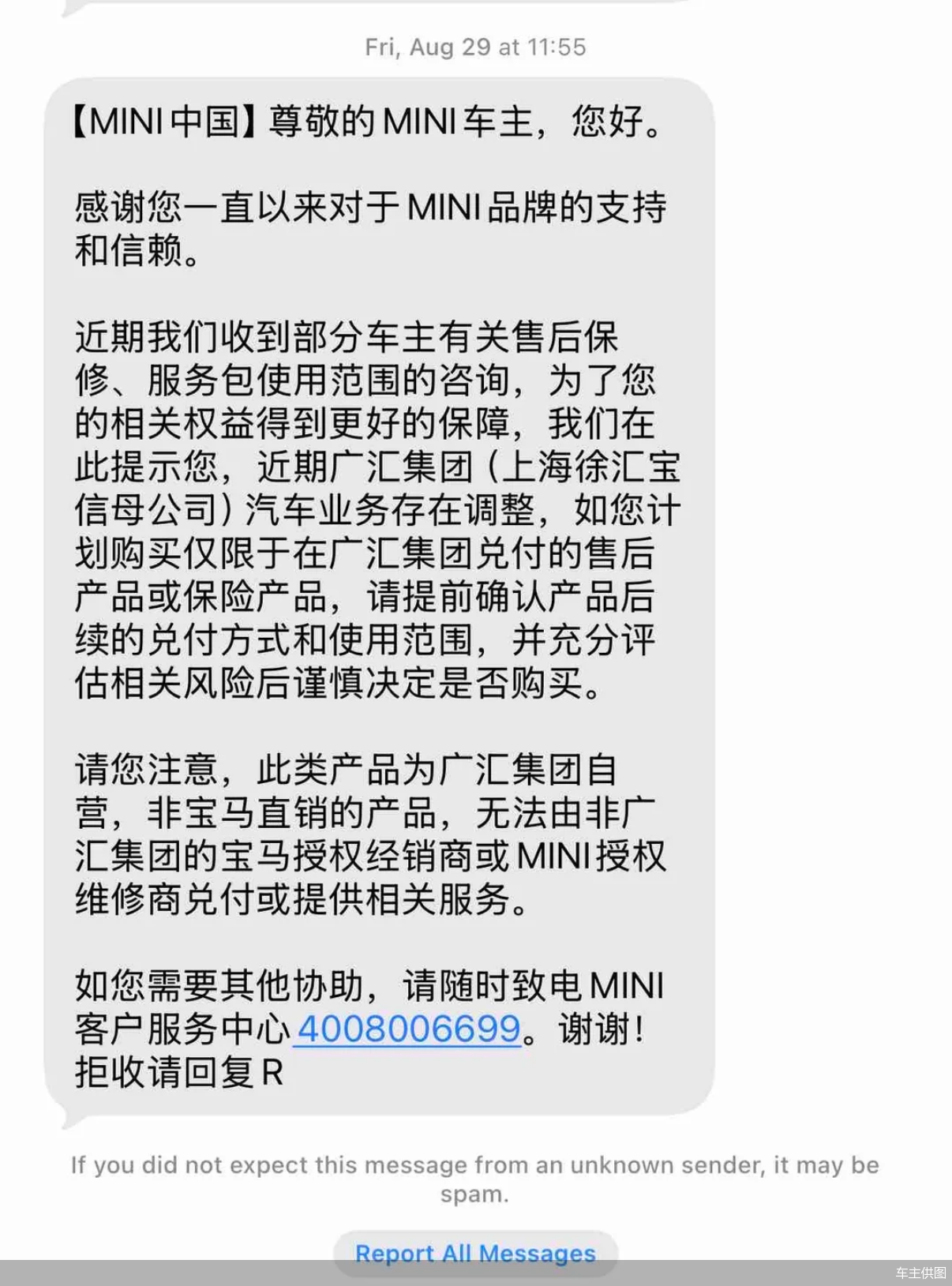Image resolution: width=952 pixels, height=1286 pixels.
Task: Select the closing word 谢谢 in the message
Action: coord(600,1030)
